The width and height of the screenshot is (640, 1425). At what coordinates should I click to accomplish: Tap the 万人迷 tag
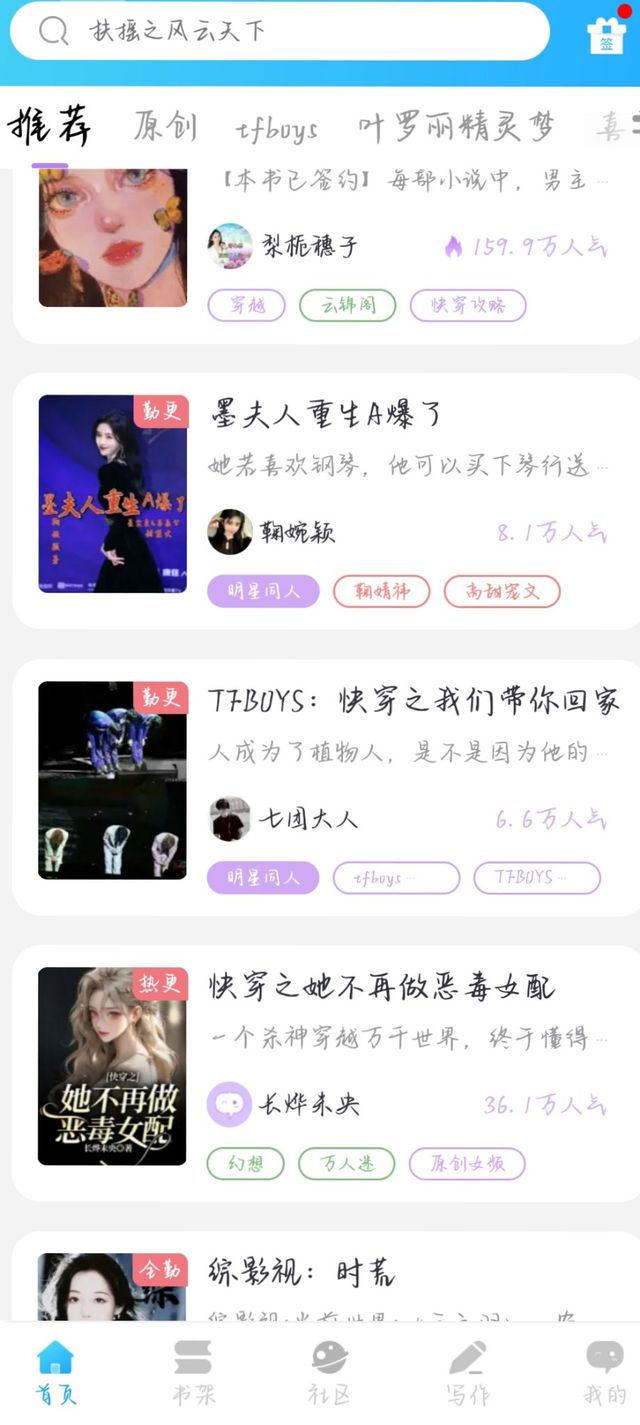(x=347, y=1164)
